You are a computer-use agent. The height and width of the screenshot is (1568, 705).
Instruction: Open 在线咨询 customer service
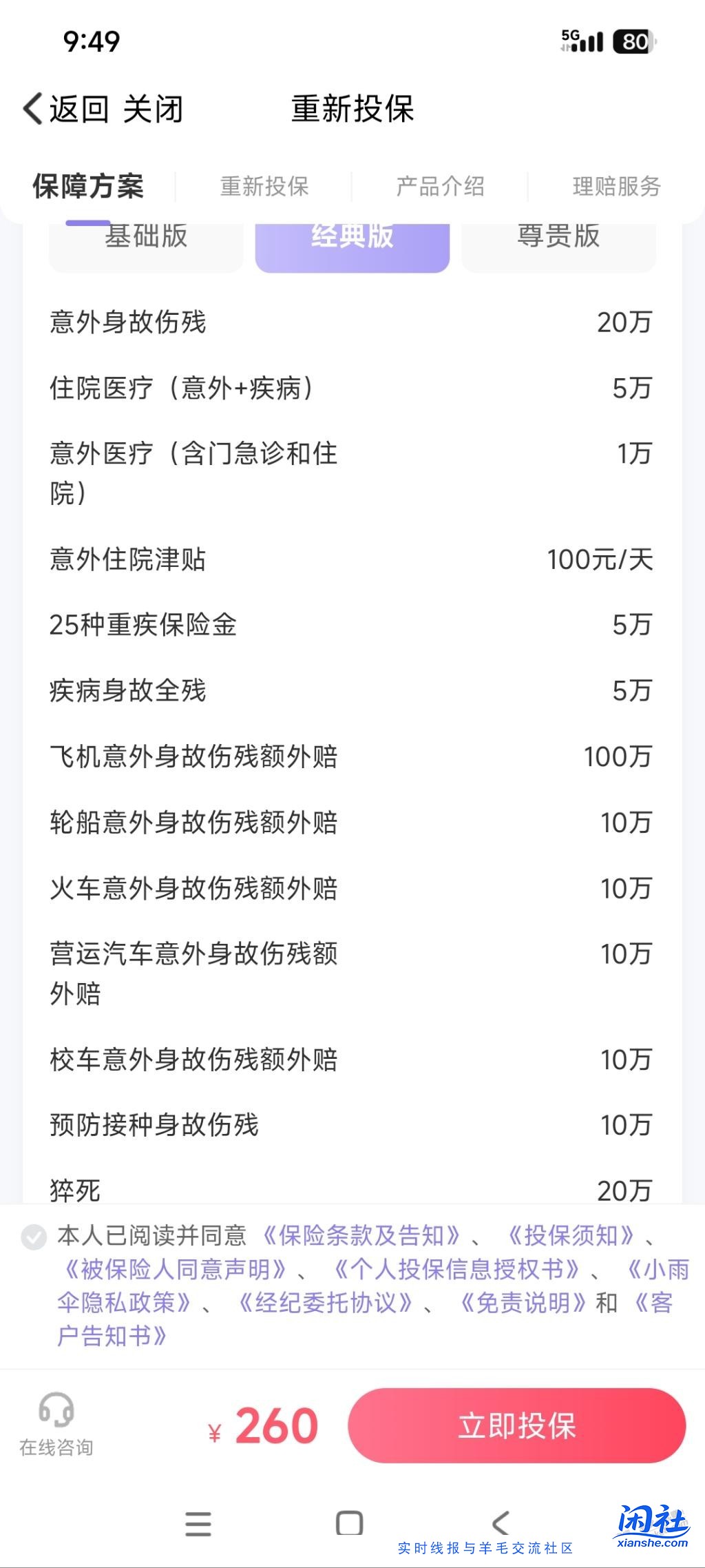click(x=56, y=1424)
